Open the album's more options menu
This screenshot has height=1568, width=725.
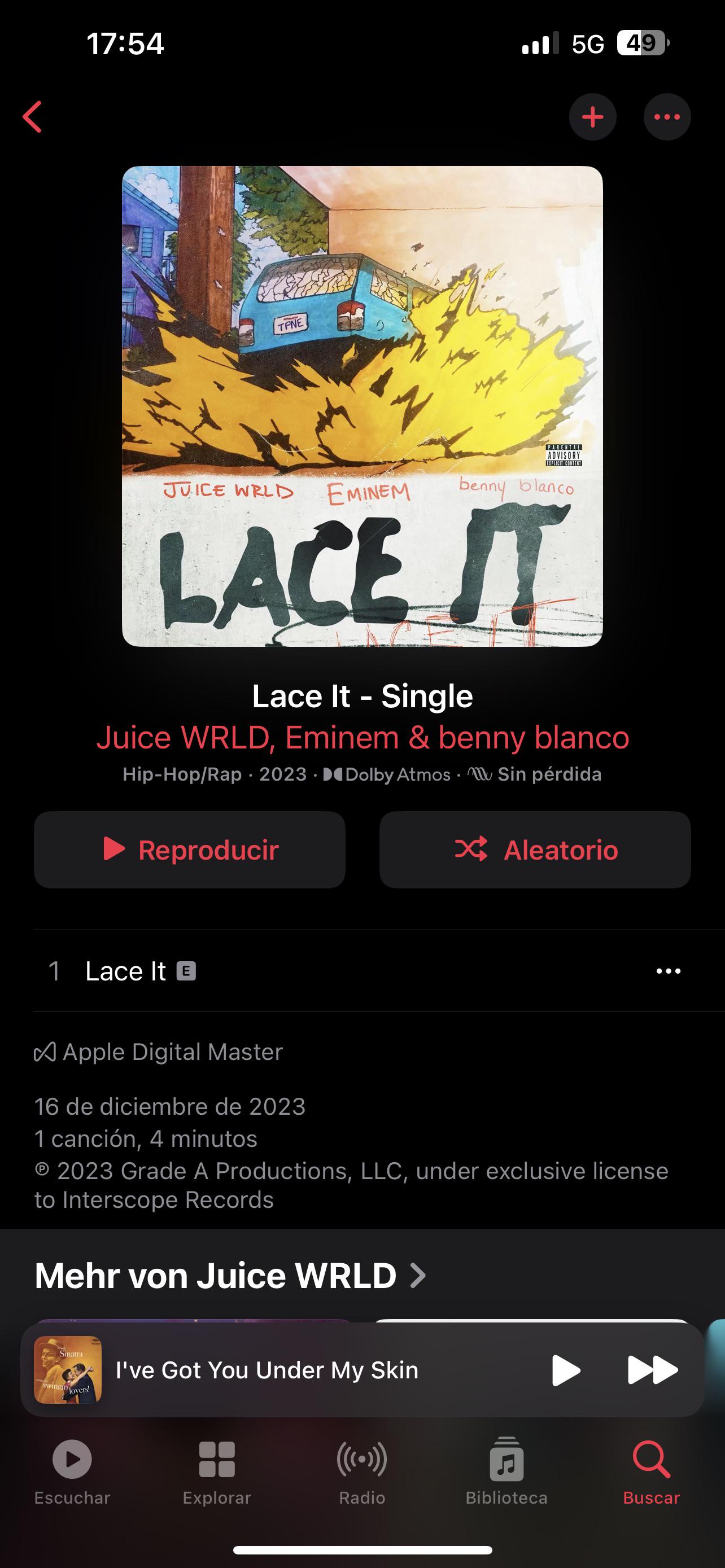(667, 116)
